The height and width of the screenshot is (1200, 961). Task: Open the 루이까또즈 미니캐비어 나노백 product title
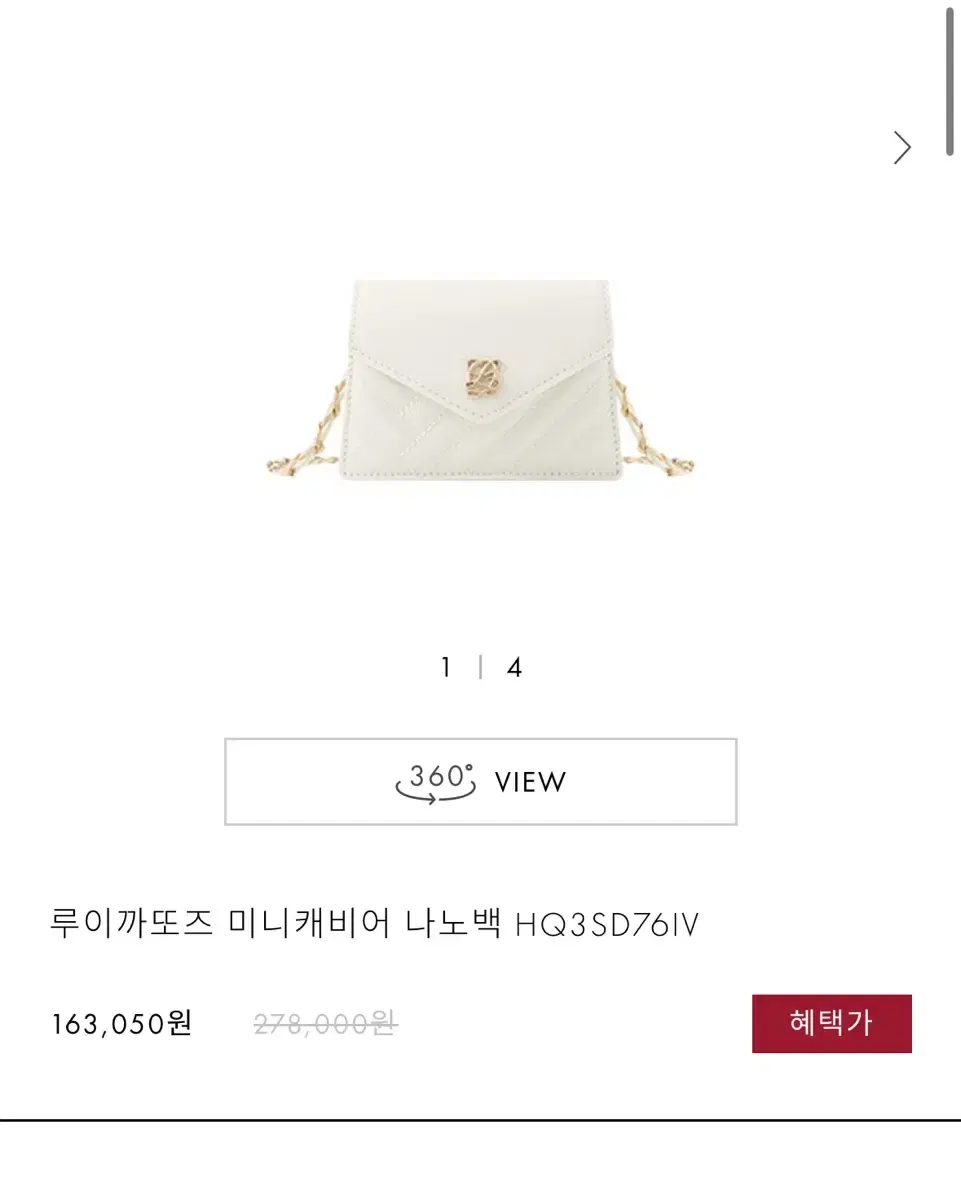276,924
